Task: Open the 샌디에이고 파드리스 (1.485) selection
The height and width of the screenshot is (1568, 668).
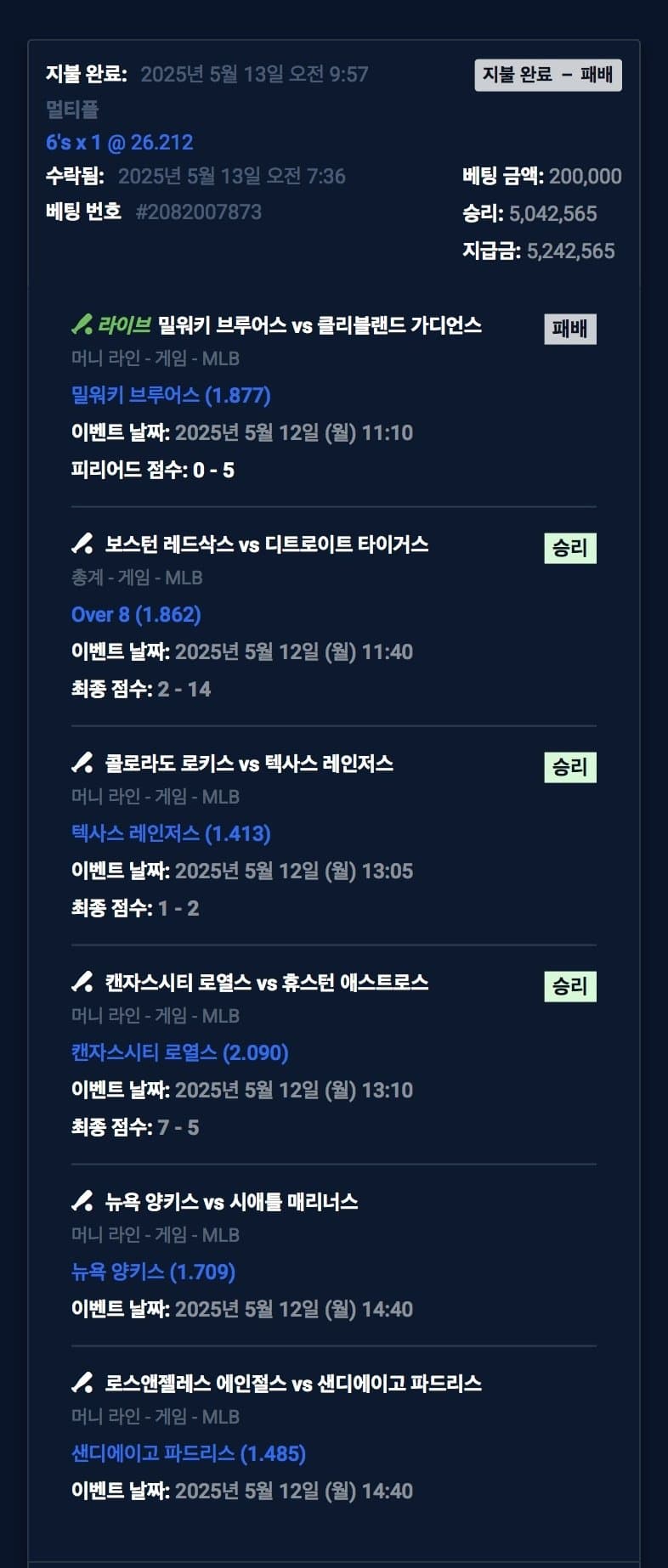Action: click(x=188, y=1453)
